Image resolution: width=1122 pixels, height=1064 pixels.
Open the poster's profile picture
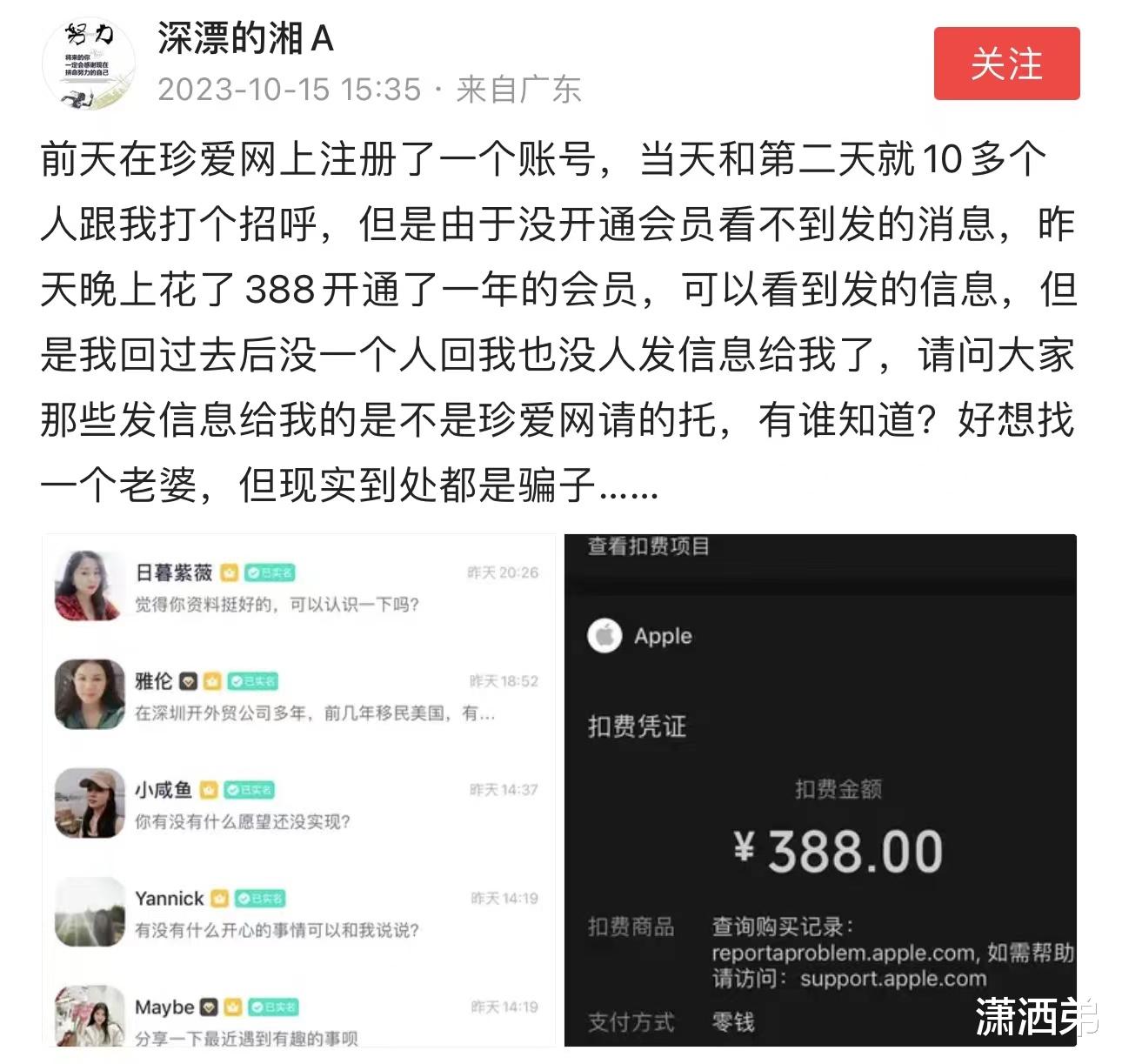(88, 64)
